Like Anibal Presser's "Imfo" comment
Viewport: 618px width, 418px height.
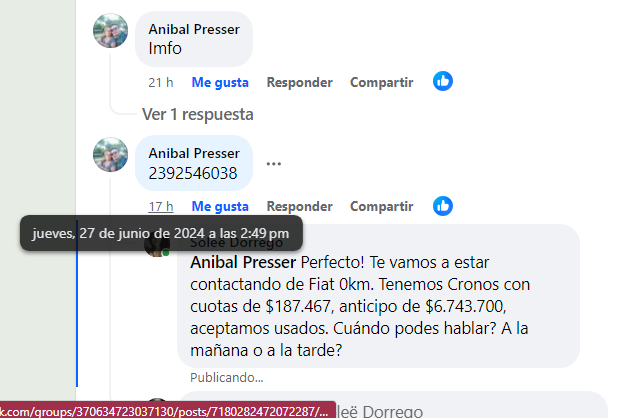click(x=219, y=82)
